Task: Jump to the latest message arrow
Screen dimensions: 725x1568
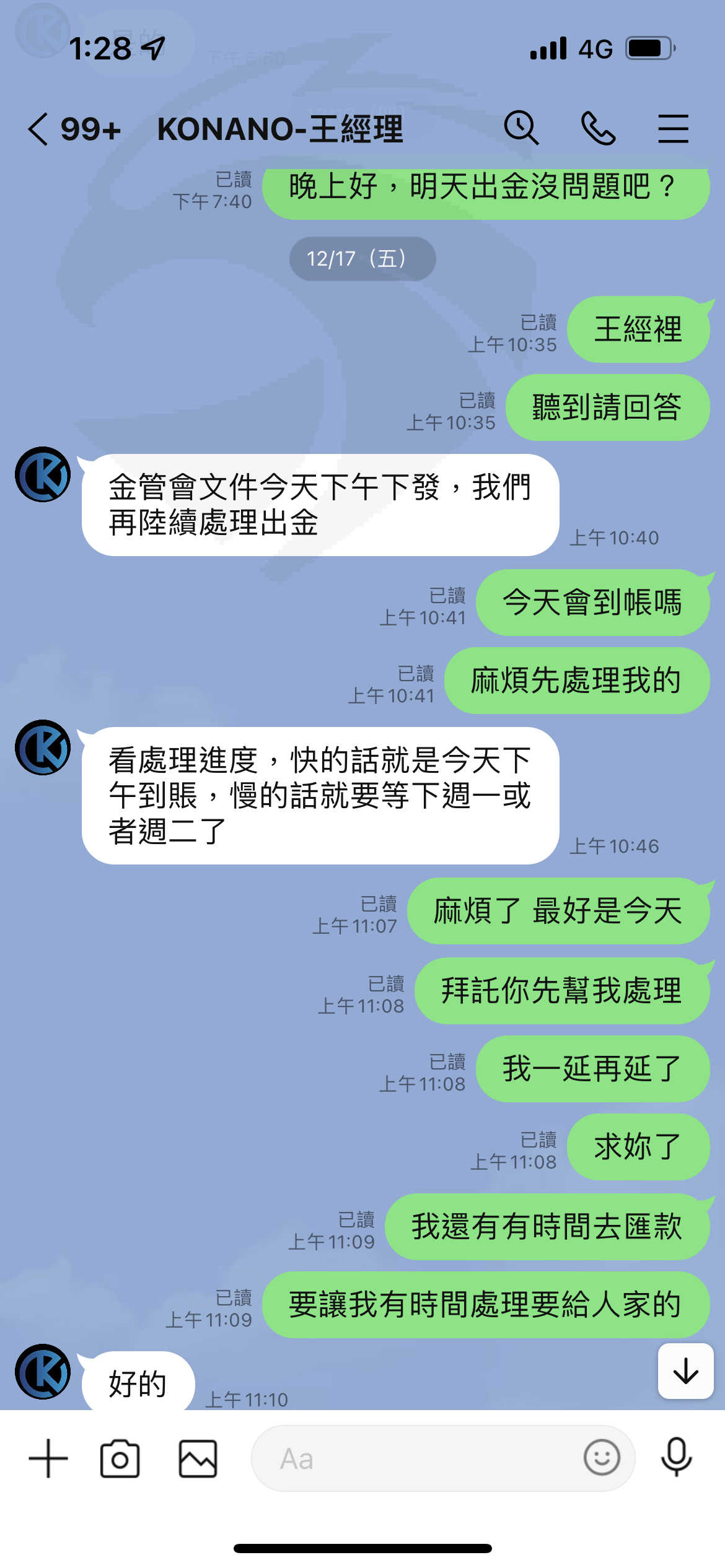Action: pyautogui.click(x=685, y=1370)
